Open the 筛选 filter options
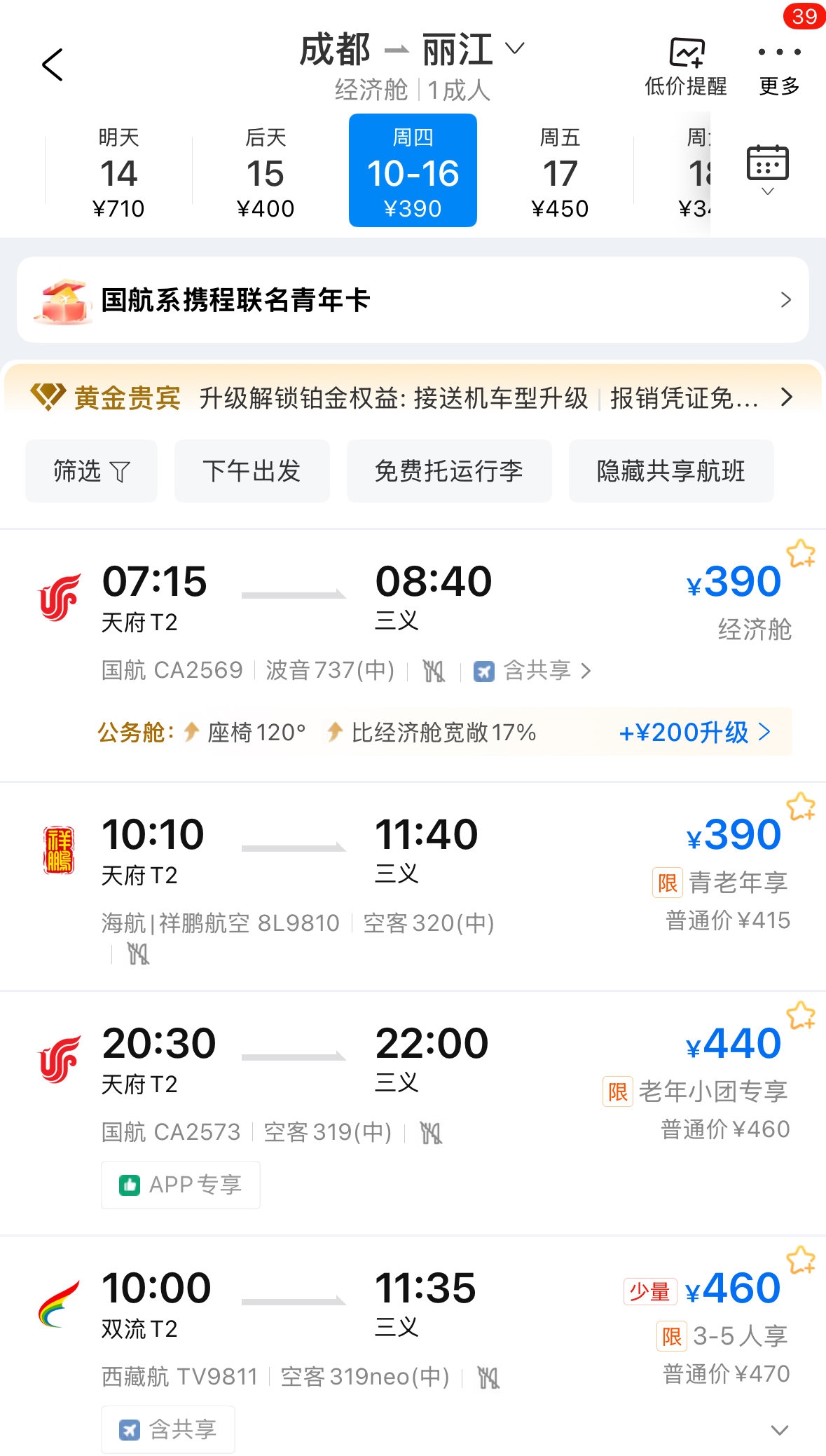This screenshot has height=1456, width=826. coord(91,471)
